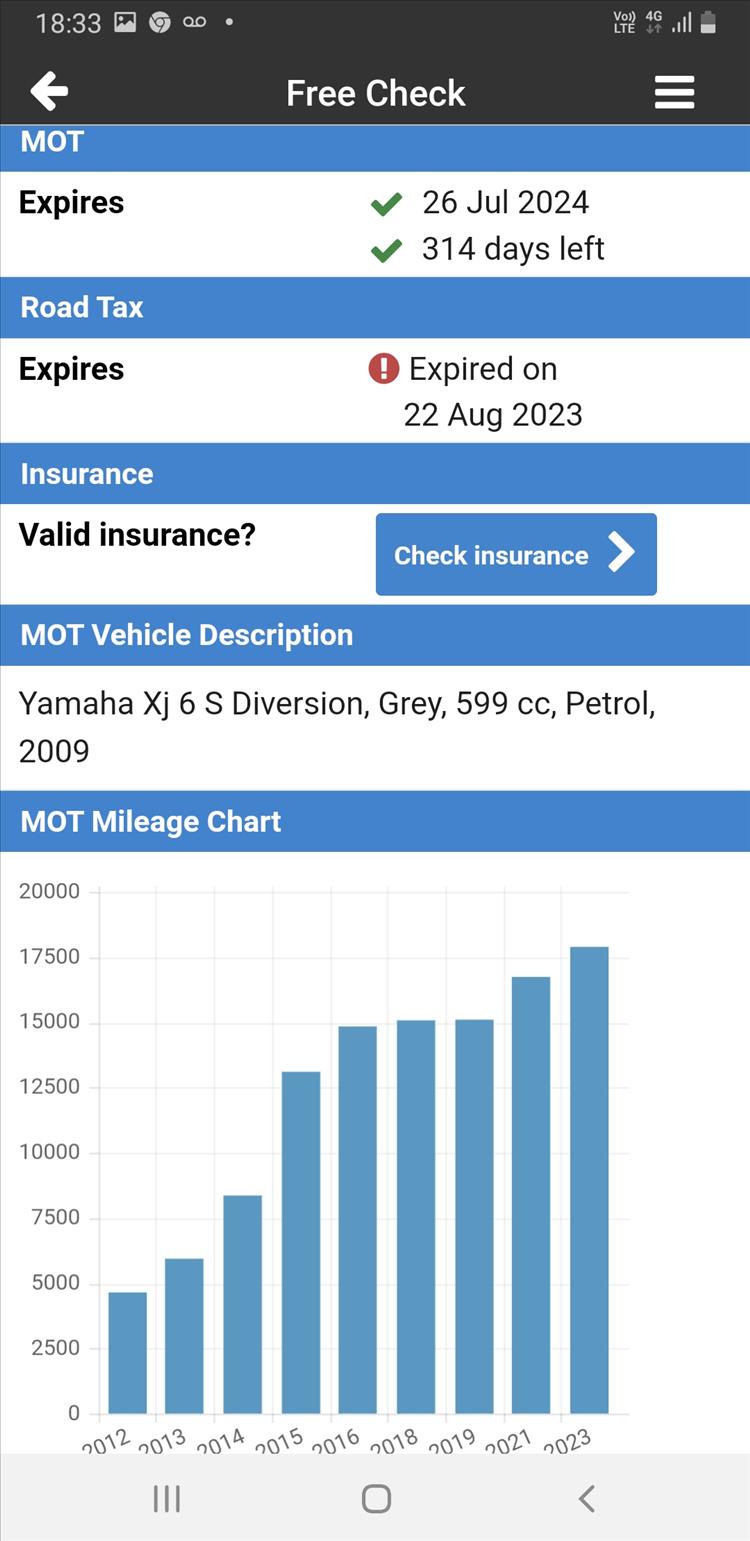Open the hamburger menu
The image size is (750, 1541).
[674, 92]
